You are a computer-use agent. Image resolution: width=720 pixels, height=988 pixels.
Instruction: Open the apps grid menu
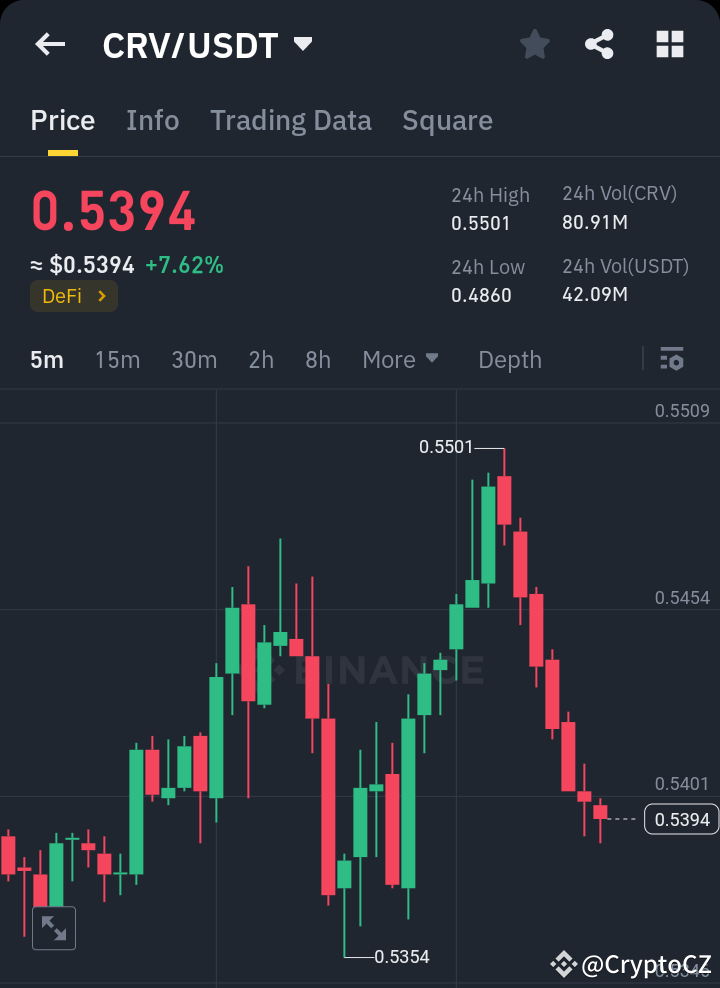[x=668, y=44]
